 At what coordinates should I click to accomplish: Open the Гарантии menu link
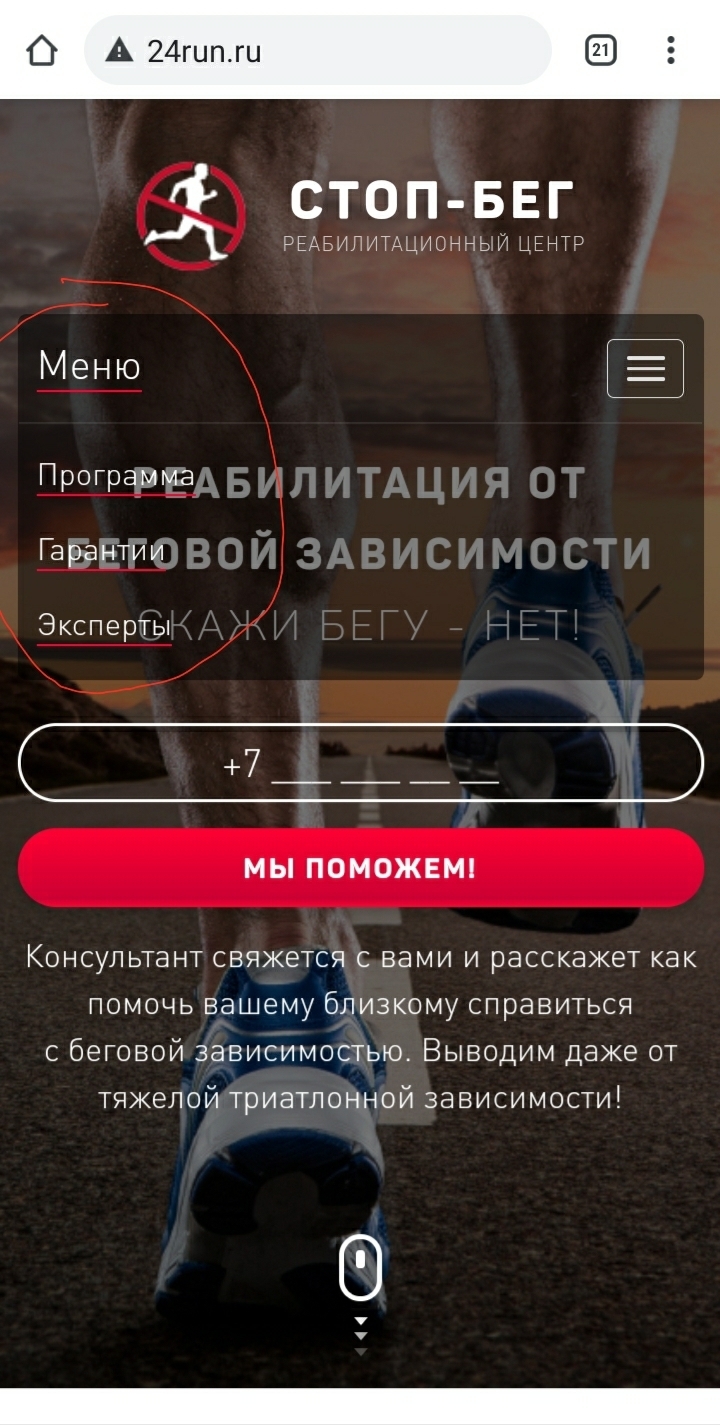[101, 551]
